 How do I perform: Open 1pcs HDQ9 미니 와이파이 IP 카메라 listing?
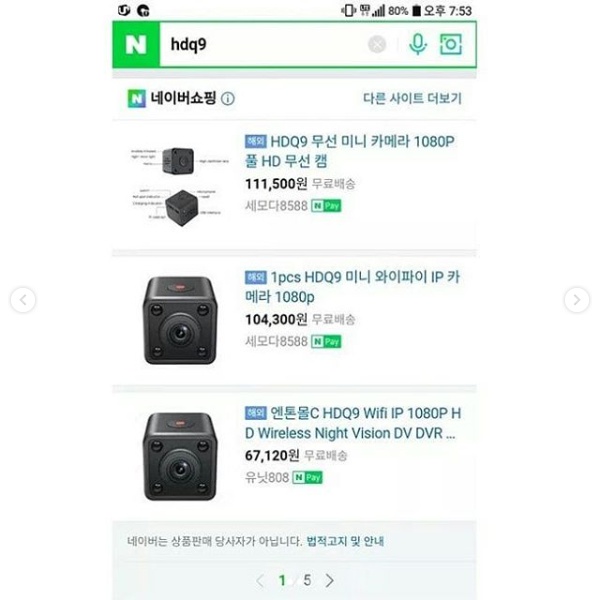352,287
